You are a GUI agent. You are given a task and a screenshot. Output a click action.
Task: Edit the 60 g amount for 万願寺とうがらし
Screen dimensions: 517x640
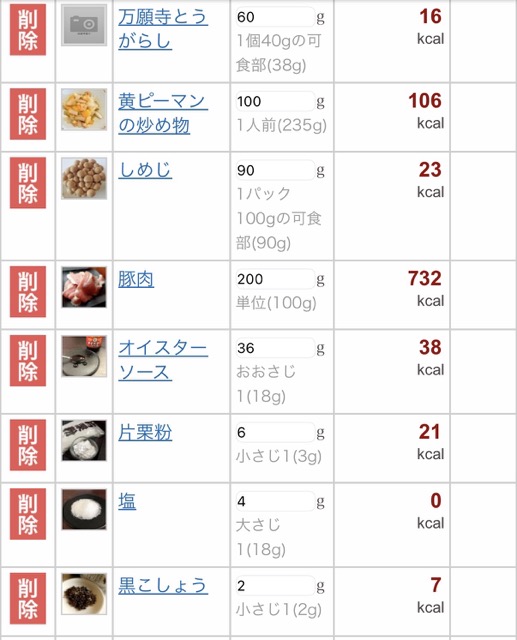[275, 17]
